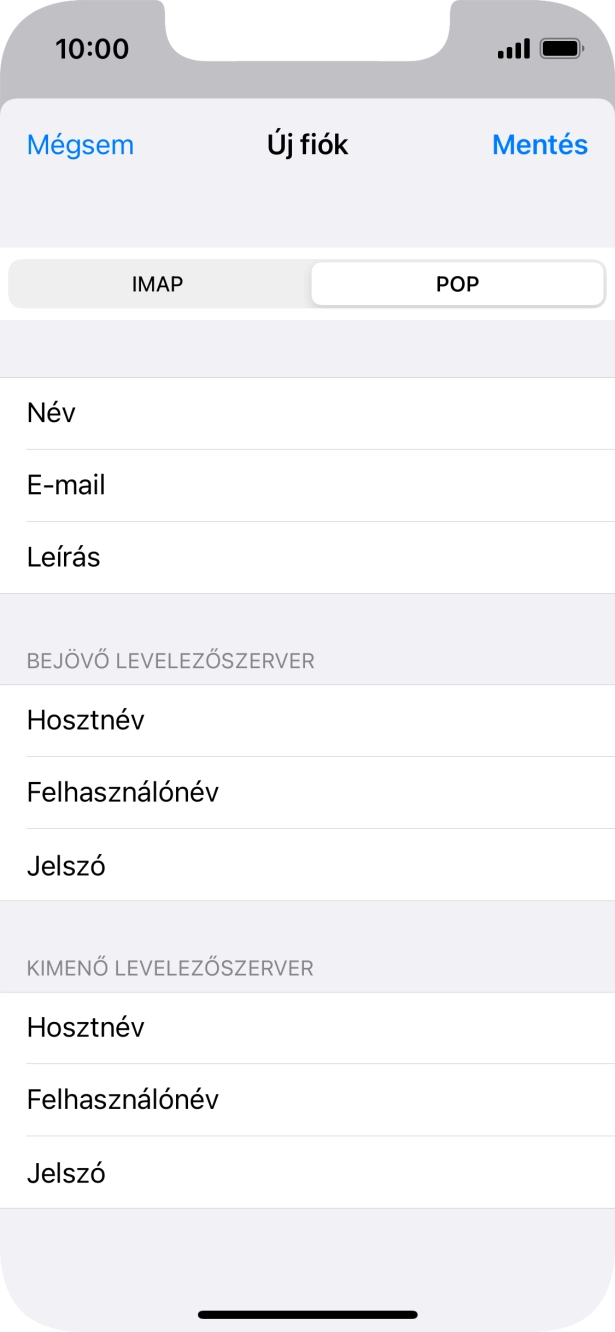Cancel with the Mégsem button
This screenshot has width=615, height=1332.
[x=80, y=145]
